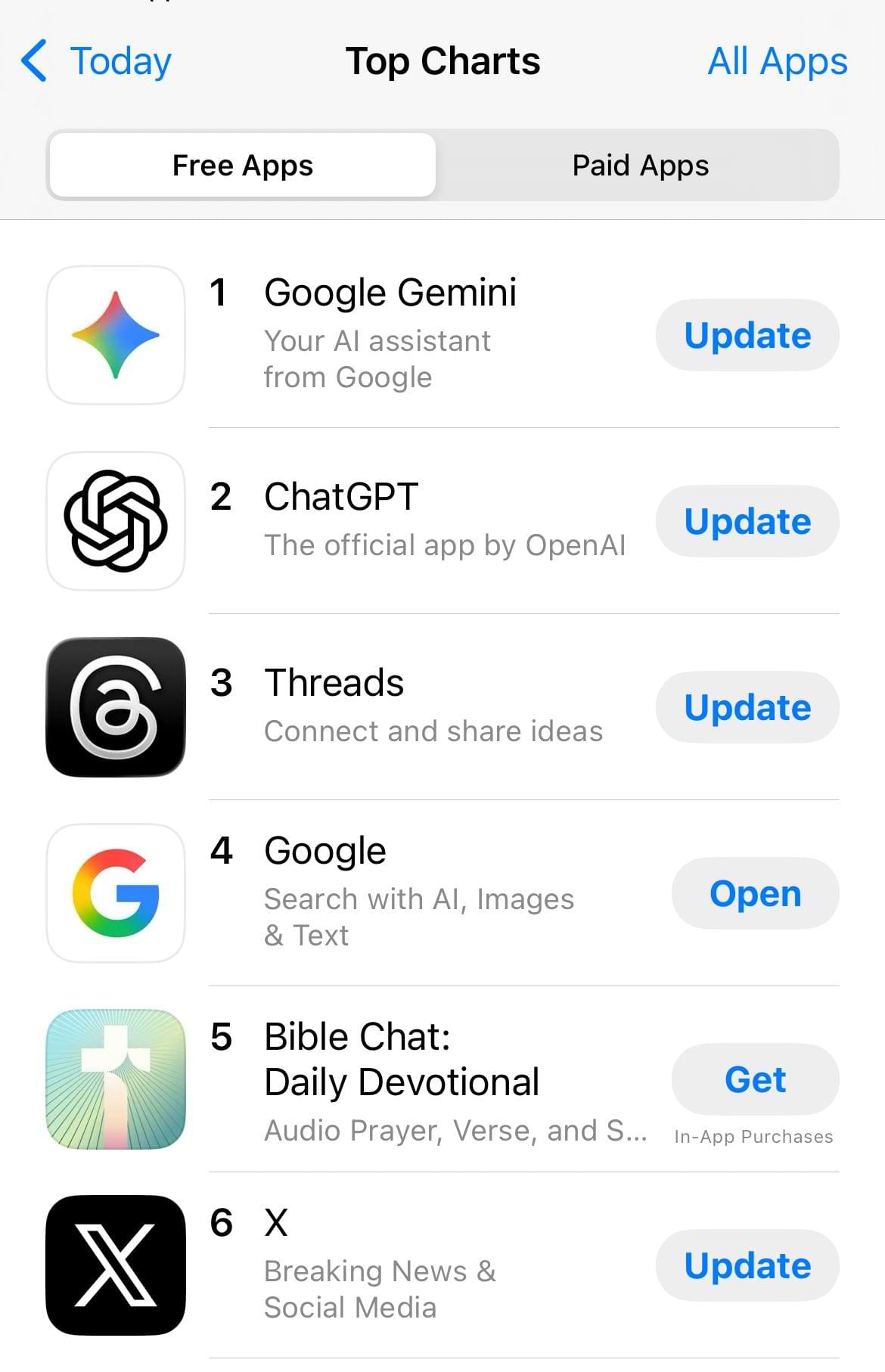
Task: Update Google Gemini
Action: (747, 335)
